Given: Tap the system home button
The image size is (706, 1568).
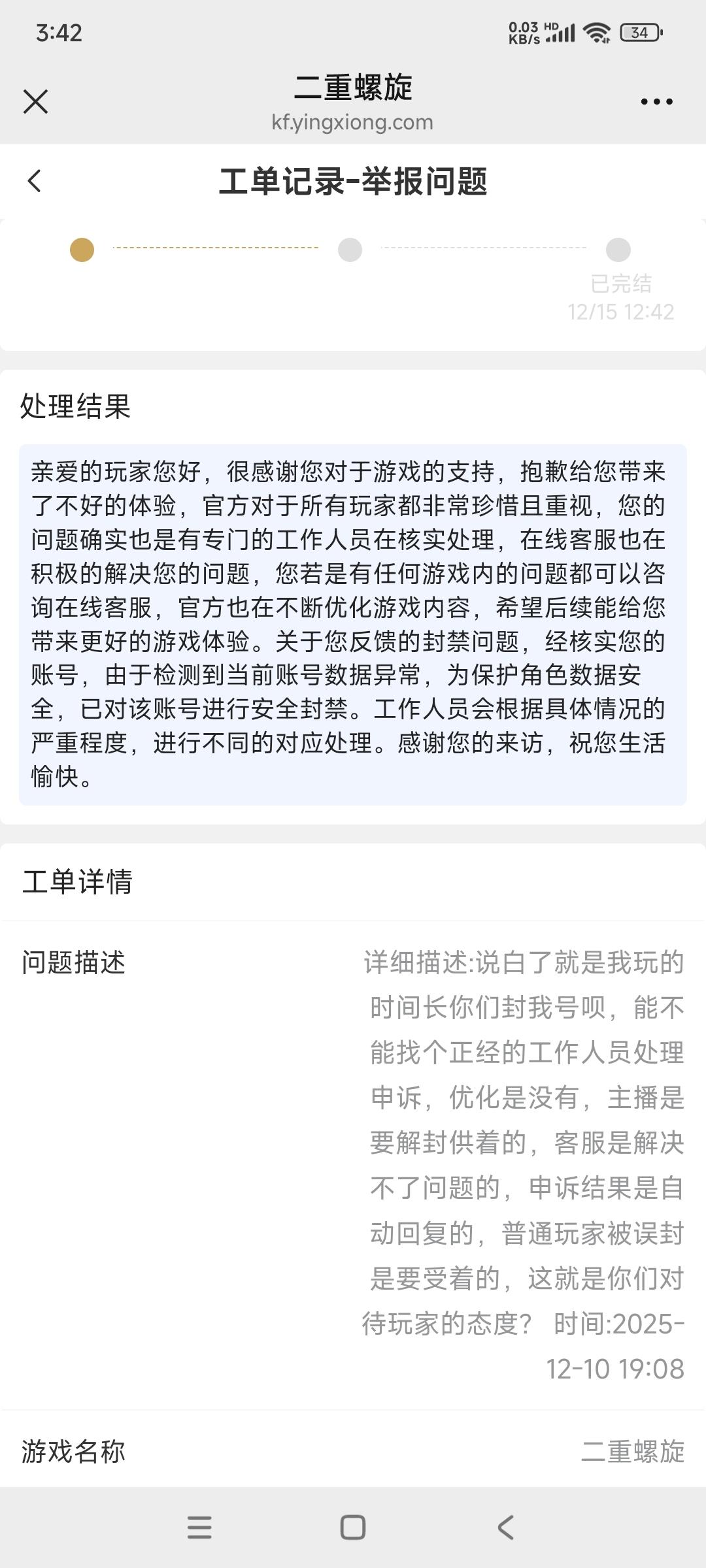Looking at the screenshot, I should point(353,1527).
